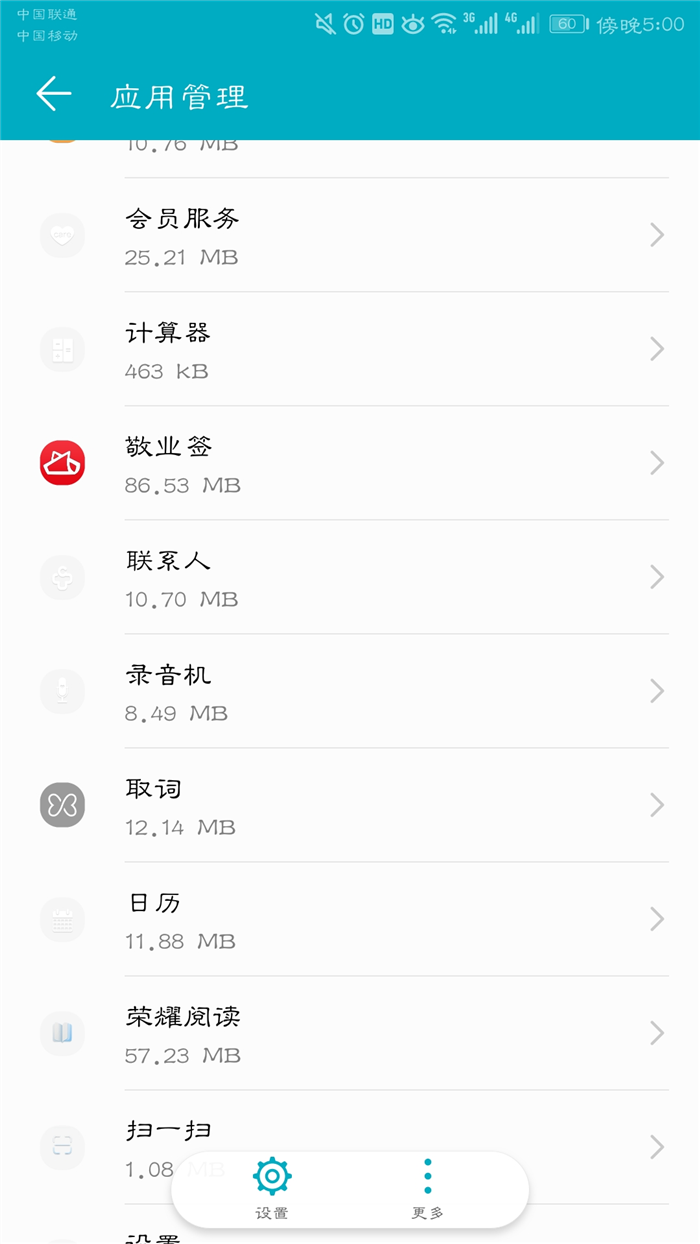Open 计算器 app info
Image resolution: width=700 pixels, height=1244 pixels.
(x=350, y=350)
